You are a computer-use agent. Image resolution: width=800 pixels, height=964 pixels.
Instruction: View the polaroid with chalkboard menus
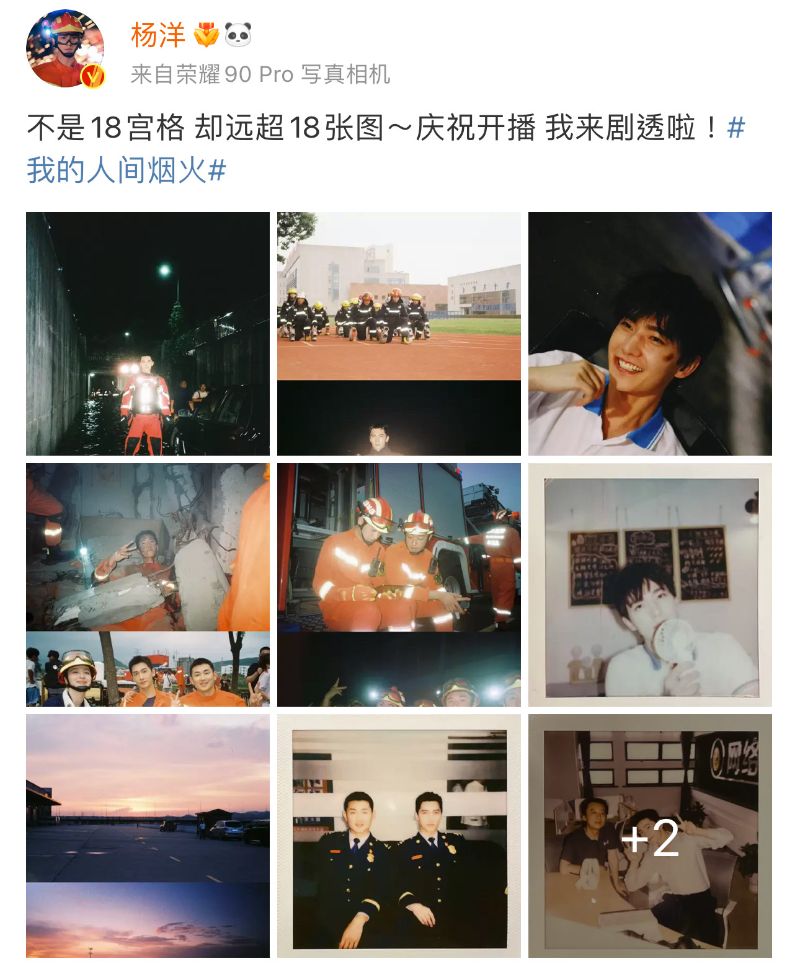click(650, 585)
